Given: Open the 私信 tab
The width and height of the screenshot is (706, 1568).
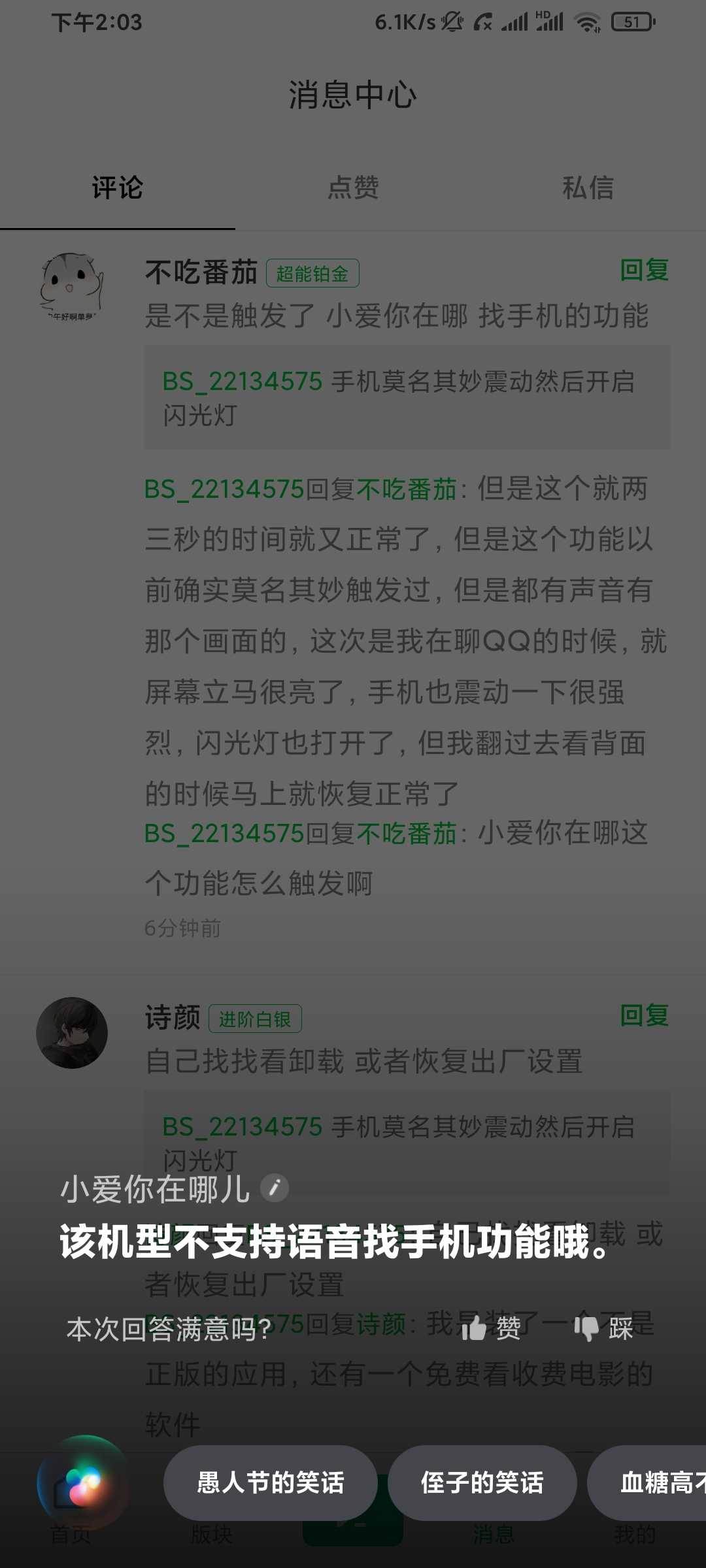Looking at the screenshot, I should click(x=588, y=188).
